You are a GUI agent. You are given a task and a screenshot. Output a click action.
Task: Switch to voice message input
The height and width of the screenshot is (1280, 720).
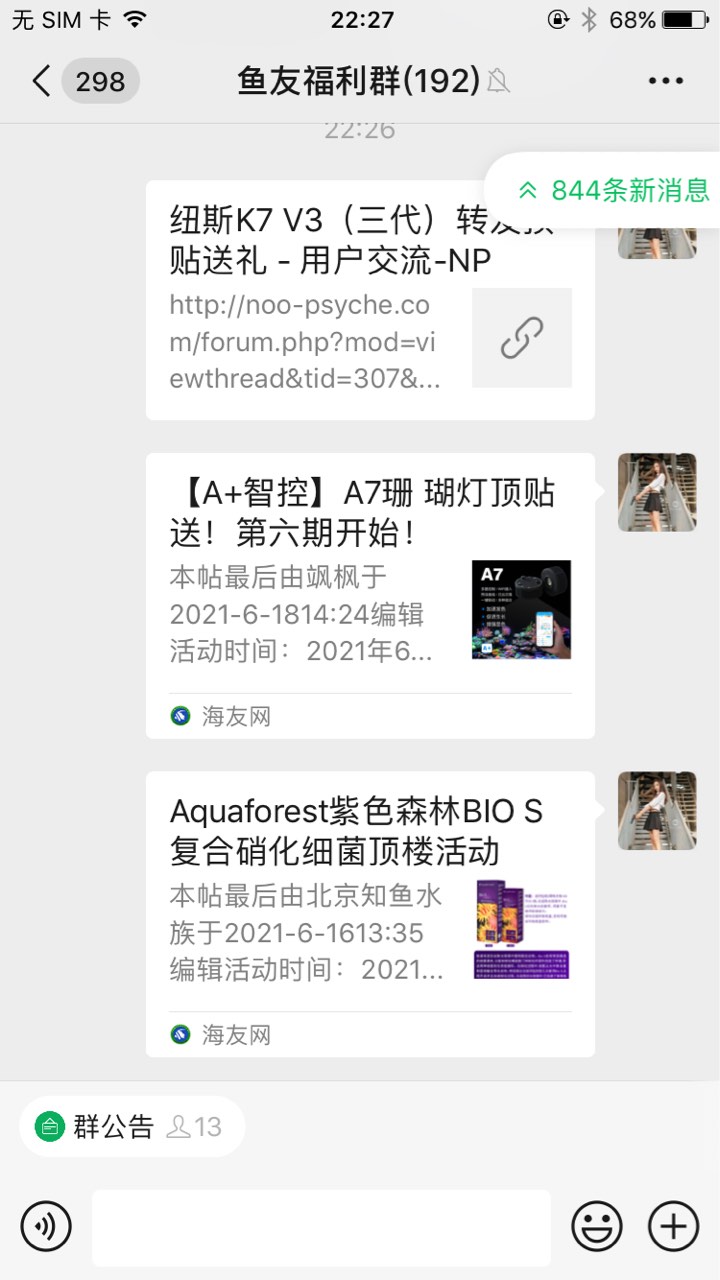(46, 1226)
